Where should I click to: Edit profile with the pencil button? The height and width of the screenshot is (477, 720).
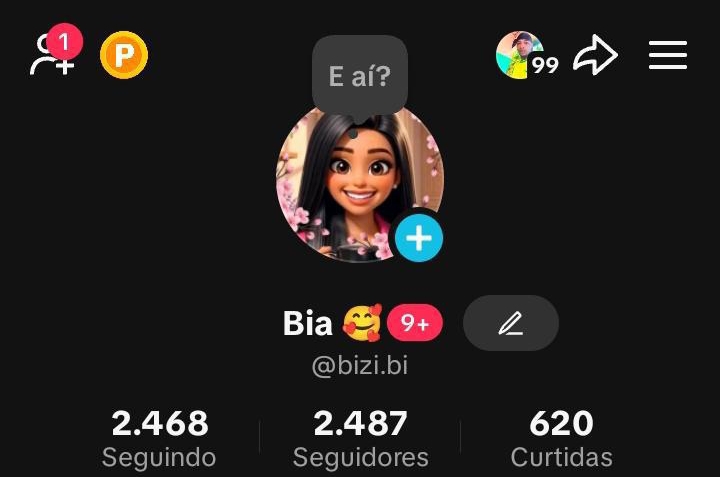coord(511,323)
